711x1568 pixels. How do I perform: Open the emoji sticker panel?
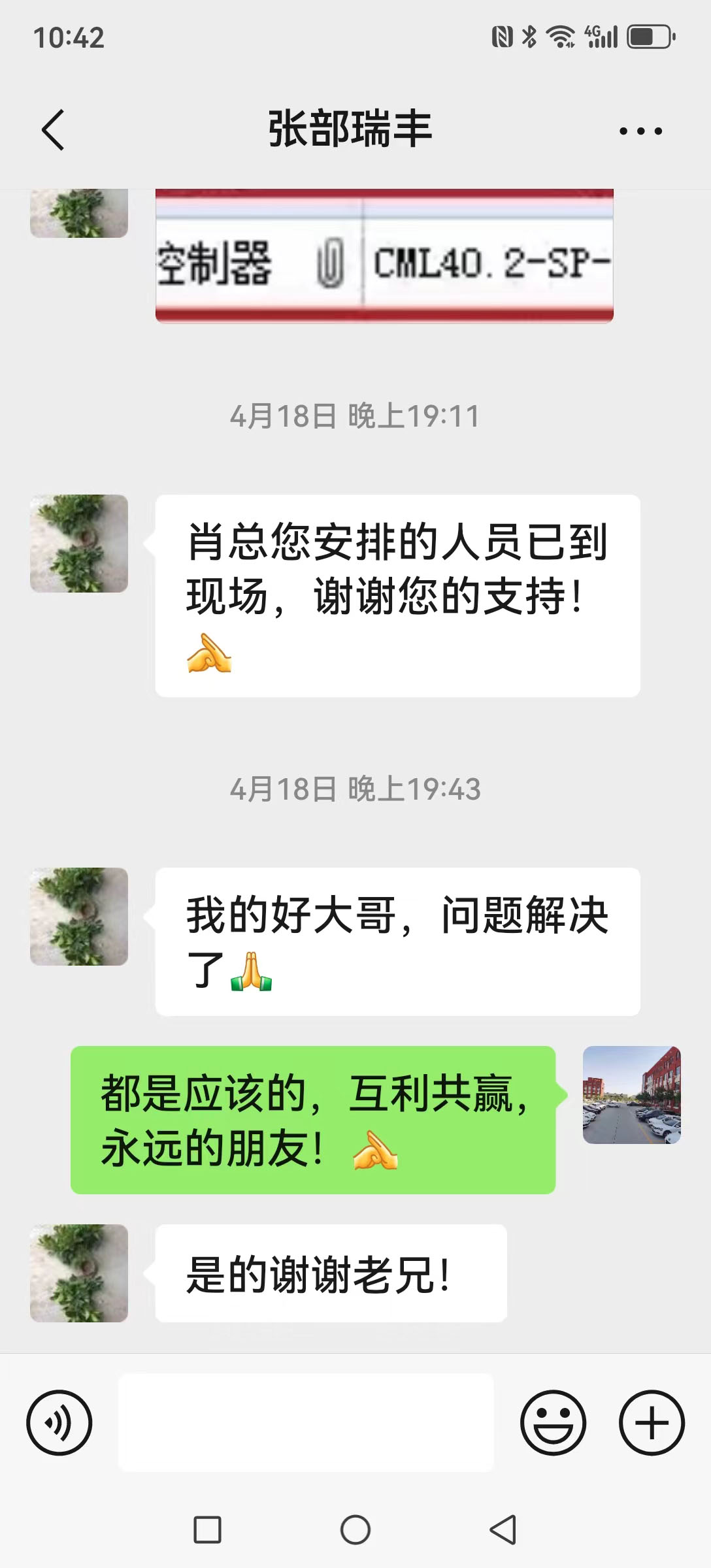click(553, 1422)
